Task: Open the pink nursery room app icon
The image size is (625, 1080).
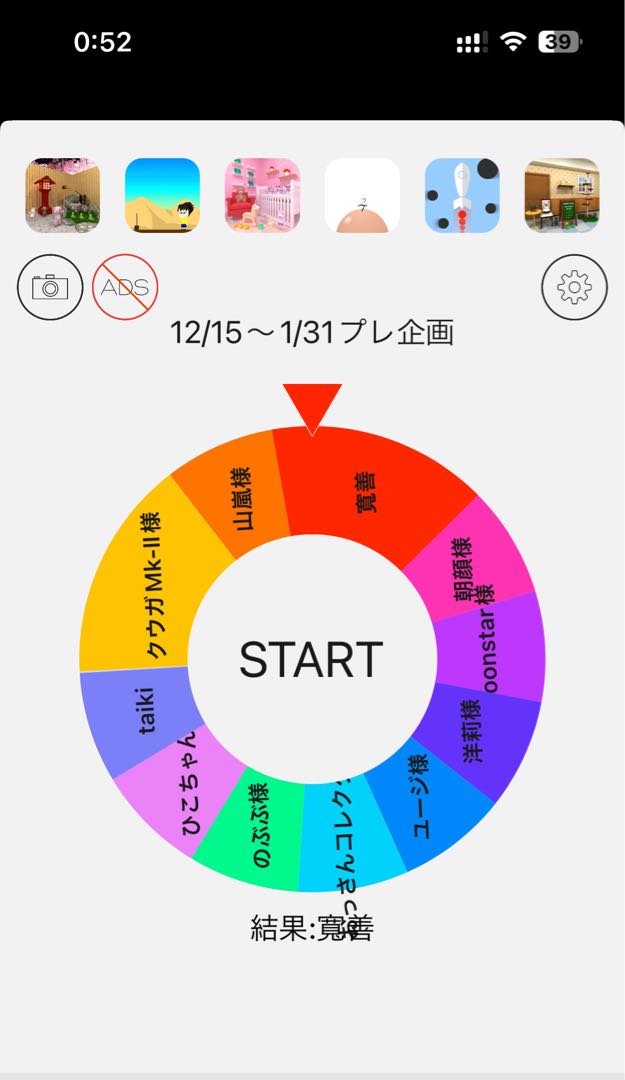Action: point(262,196)
